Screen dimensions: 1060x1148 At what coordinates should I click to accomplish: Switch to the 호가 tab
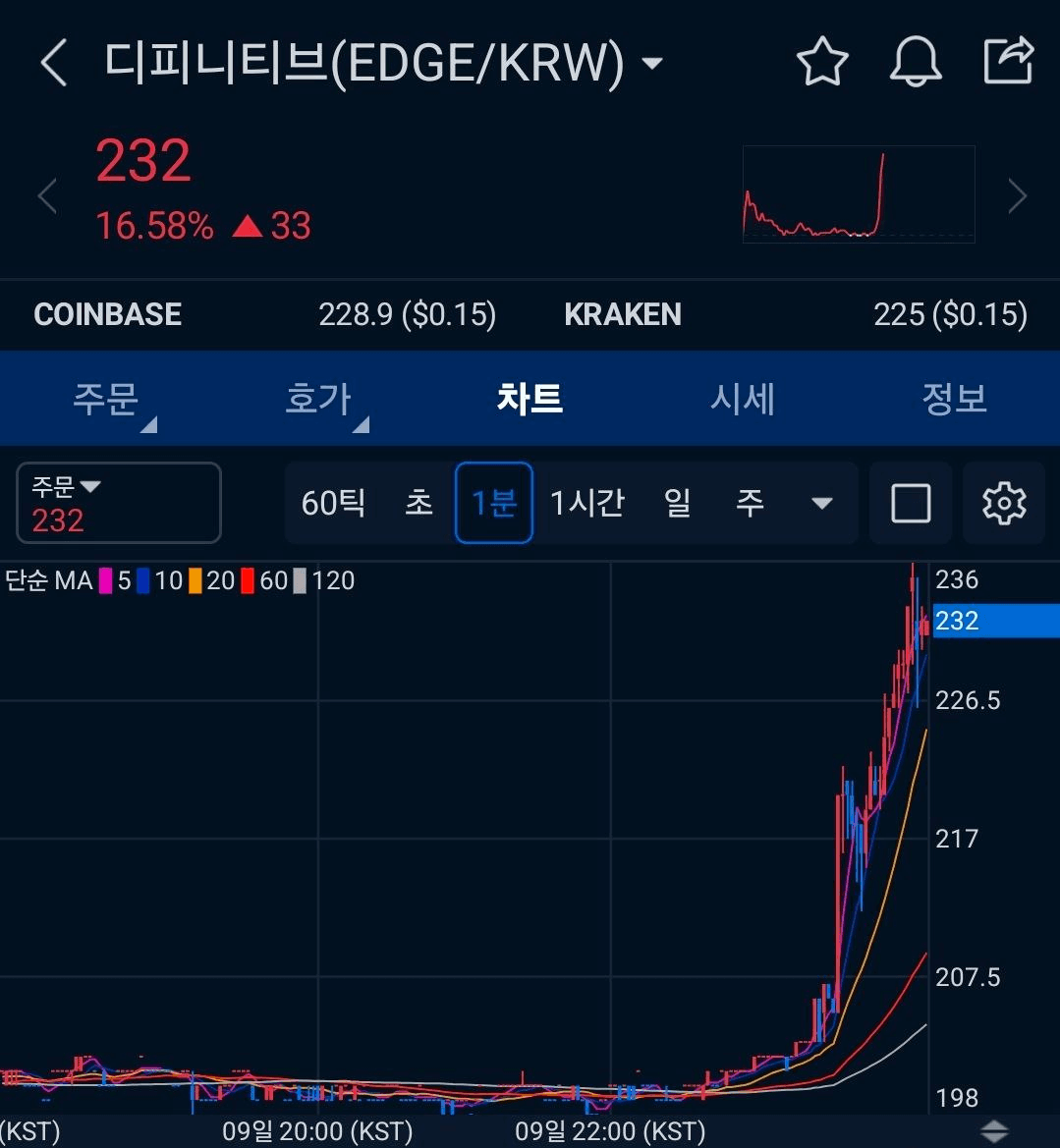(x=317, y=398)
